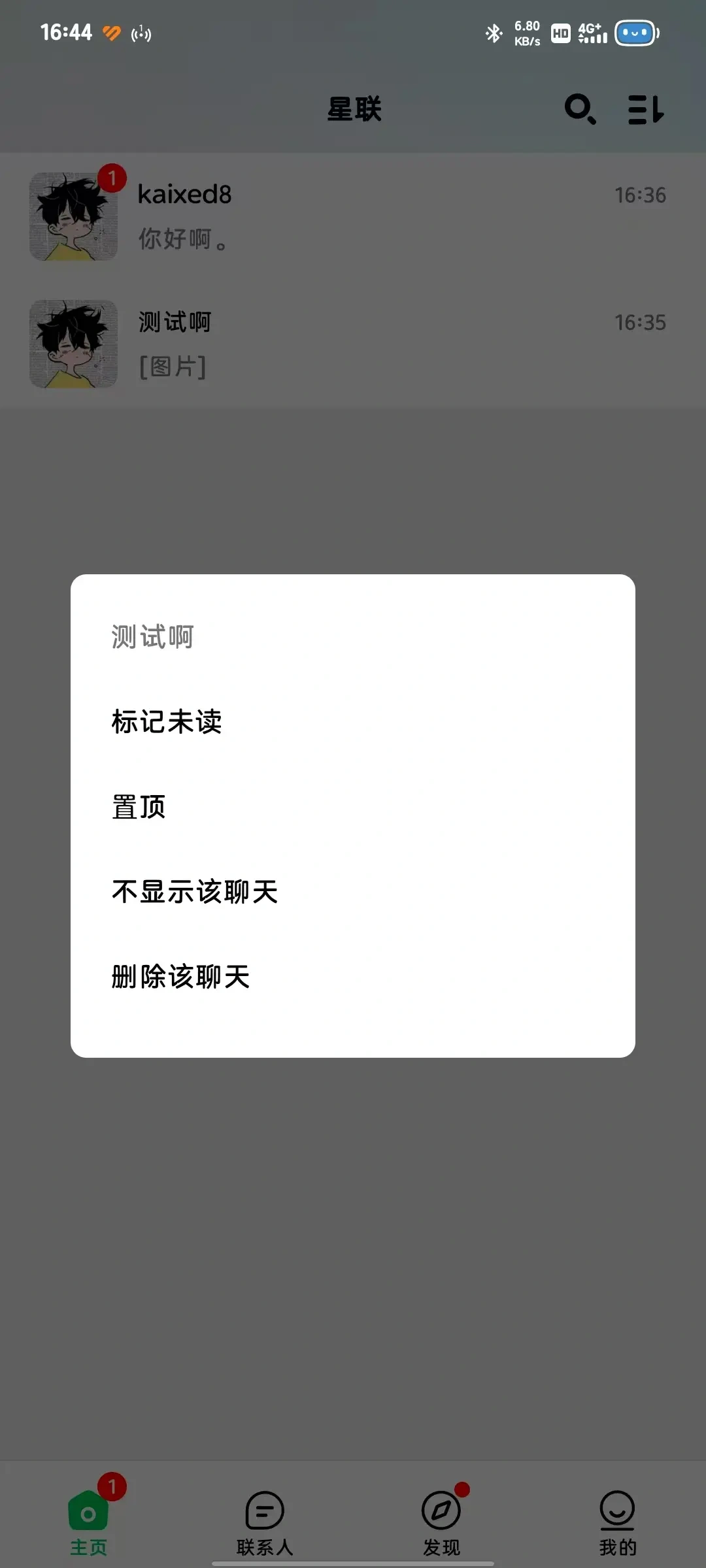This screenshot has width=706, height=1568.
Task: Tap 删除该聊天 to delete the chat
Action: tap(353, 977)
